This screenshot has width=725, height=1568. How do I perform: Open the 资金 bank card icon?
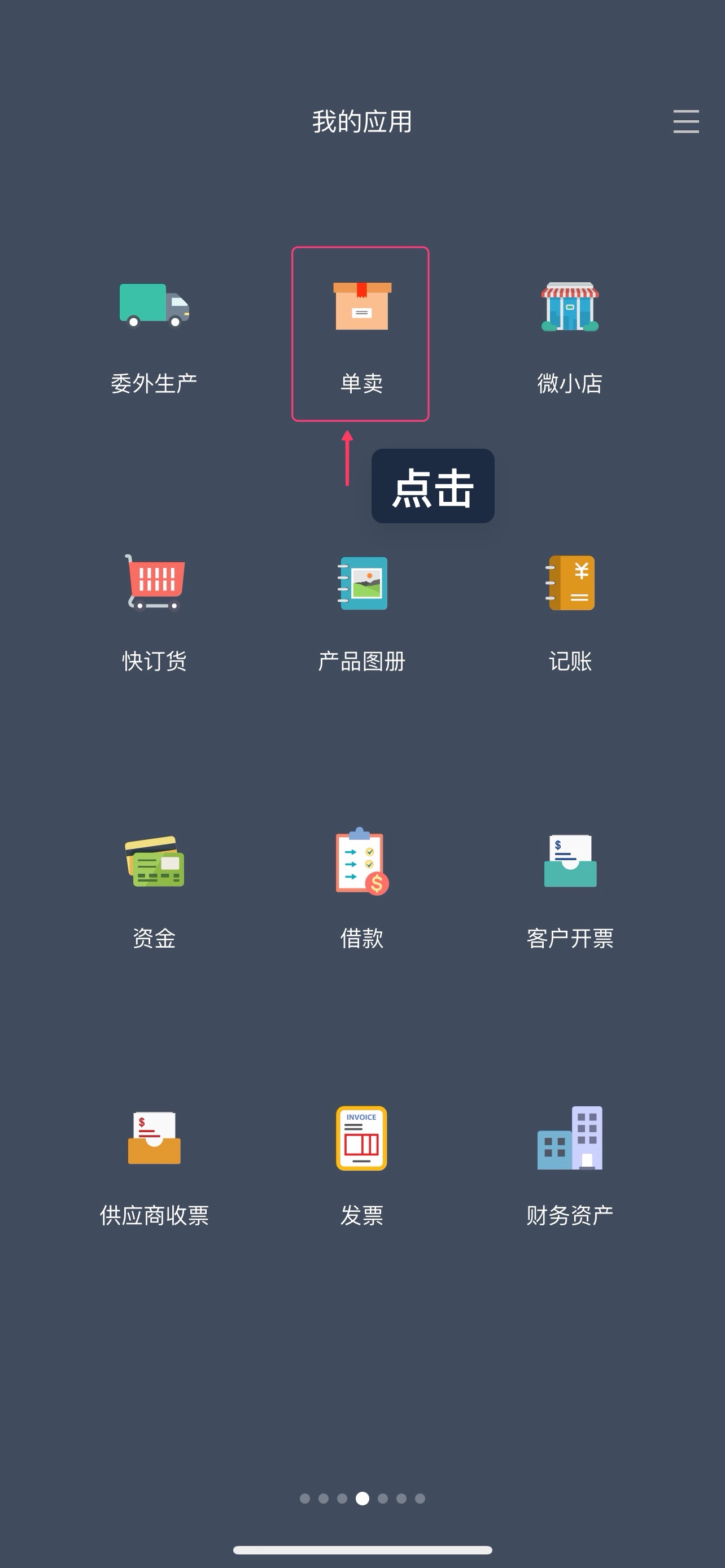154,861
